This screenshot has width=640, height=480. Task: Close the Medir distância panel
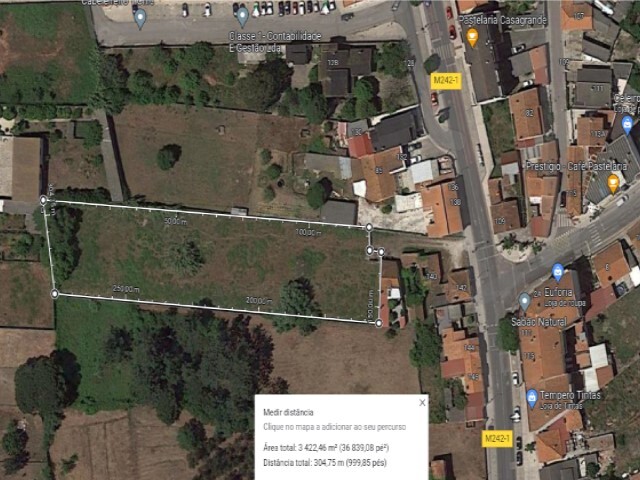(x=422, y=402)
